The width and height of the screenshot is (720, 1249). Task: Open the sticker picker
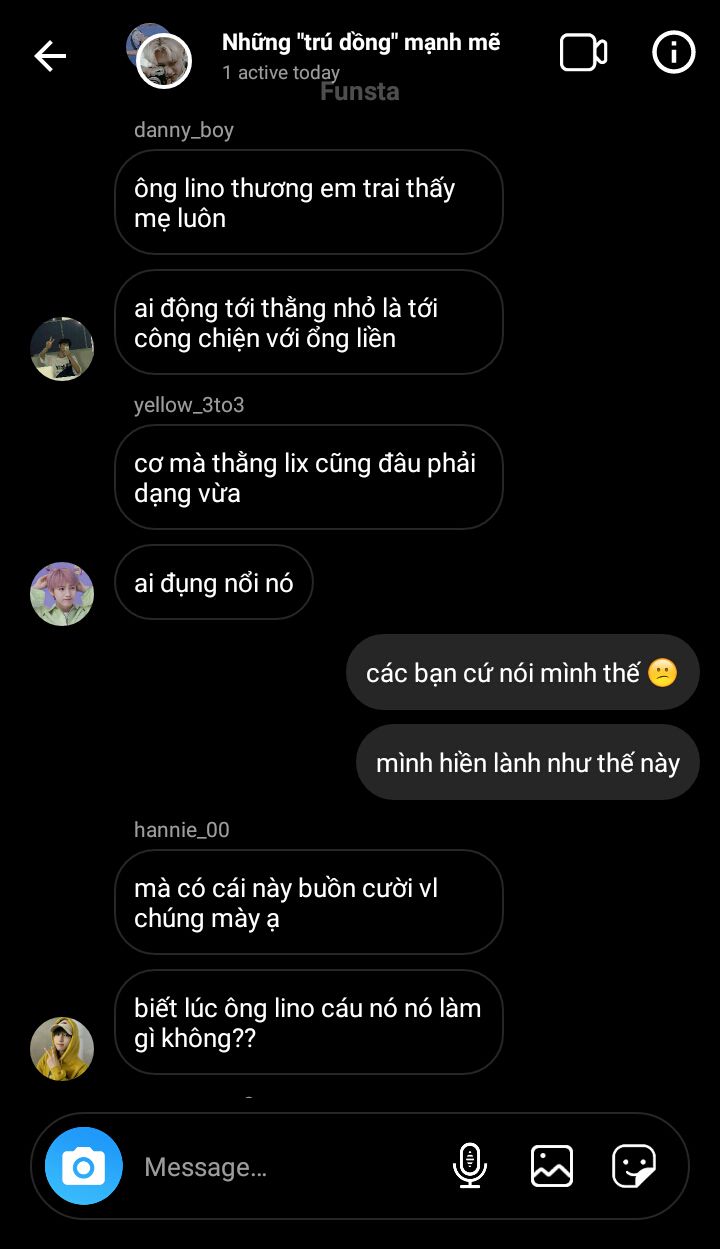pos(634,1166)
